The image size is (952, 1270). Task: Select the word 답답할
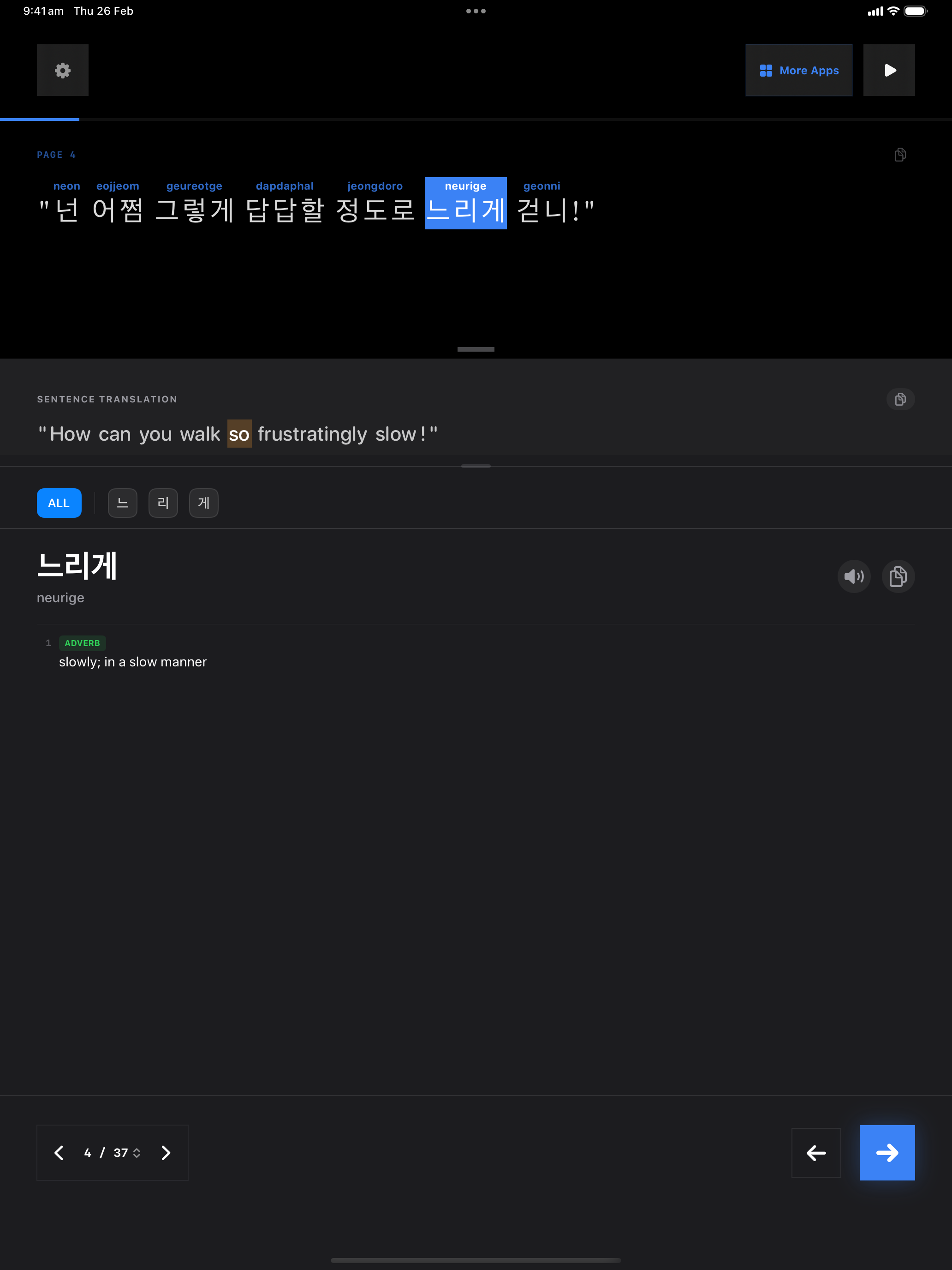click(285, 210)
